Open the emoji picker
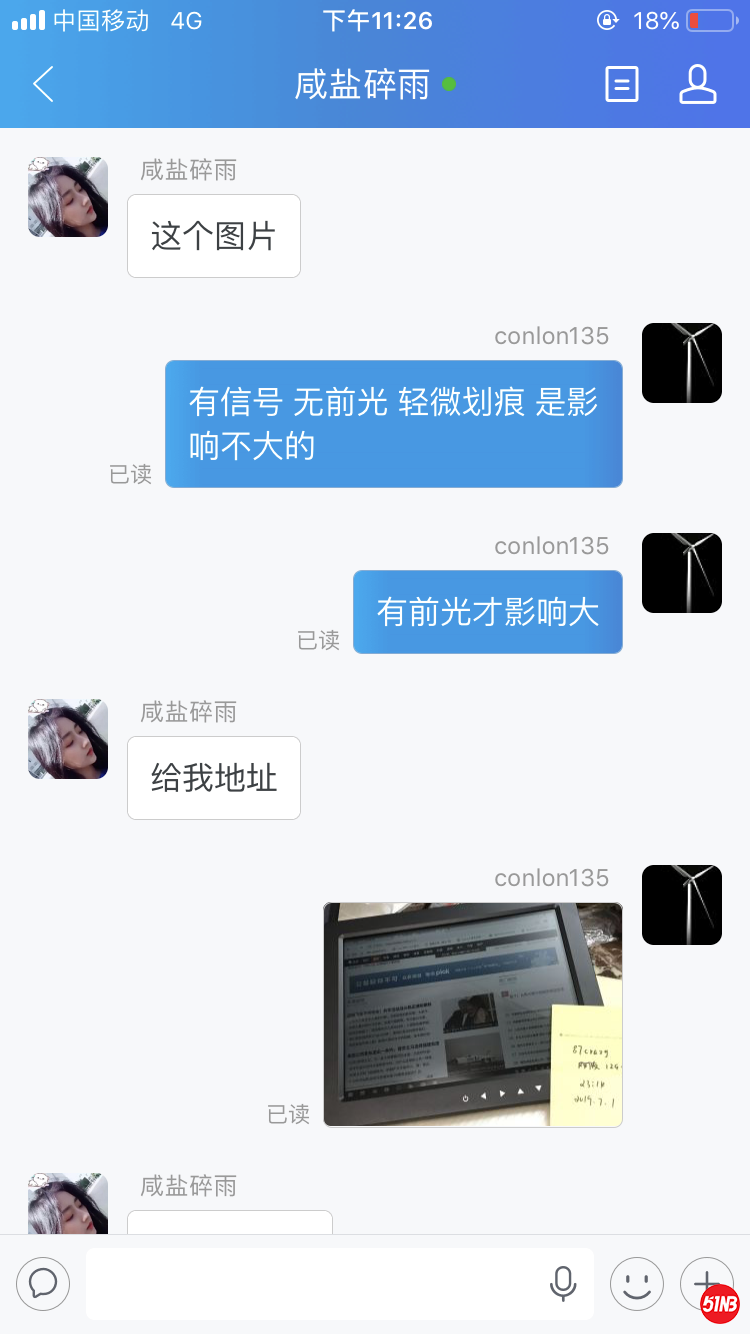The height and width of the screenshot is (1334, 750). pos(637,1283)
